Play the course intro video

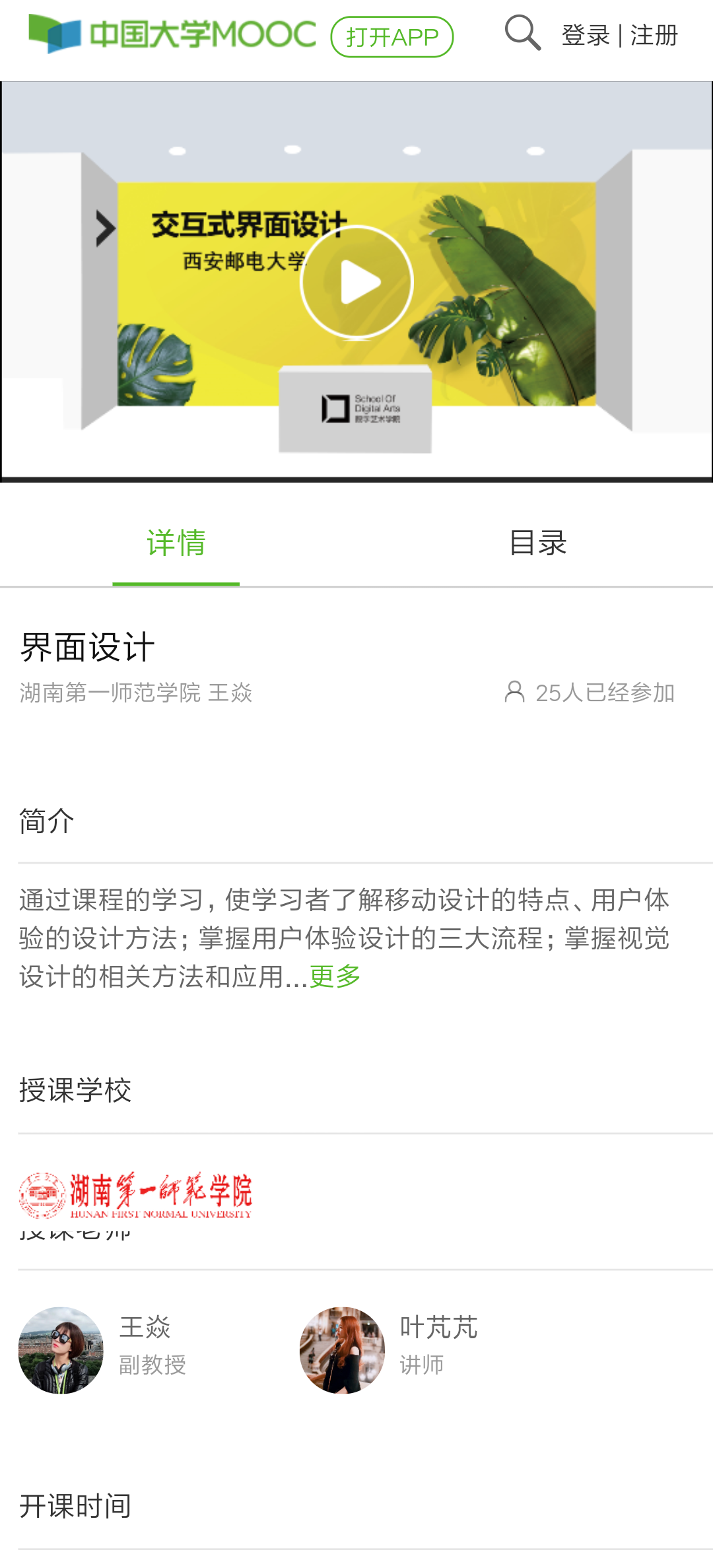click(357, 282)
